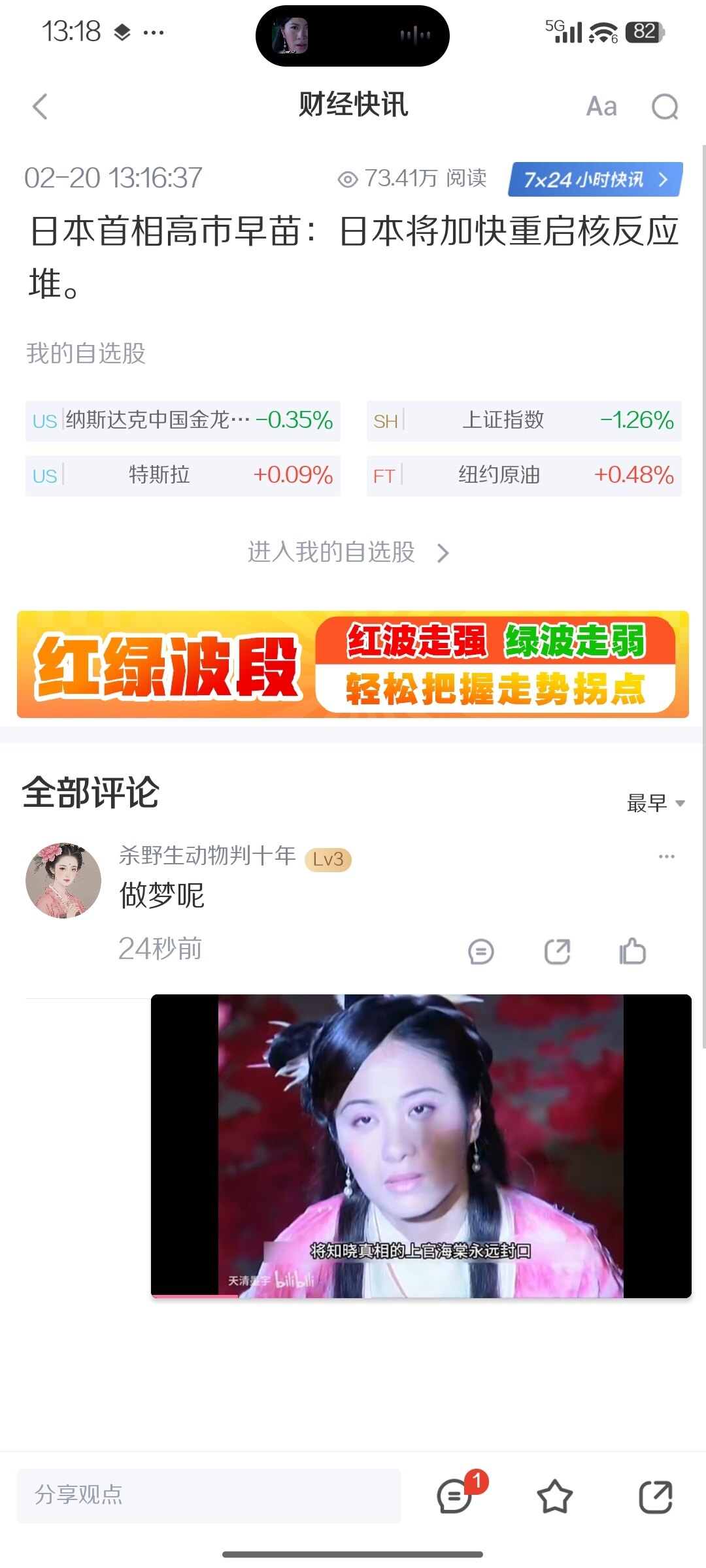Enter 进入我的自选股 watchlist
Screen dimensions: 706x1568
(348, 553)
